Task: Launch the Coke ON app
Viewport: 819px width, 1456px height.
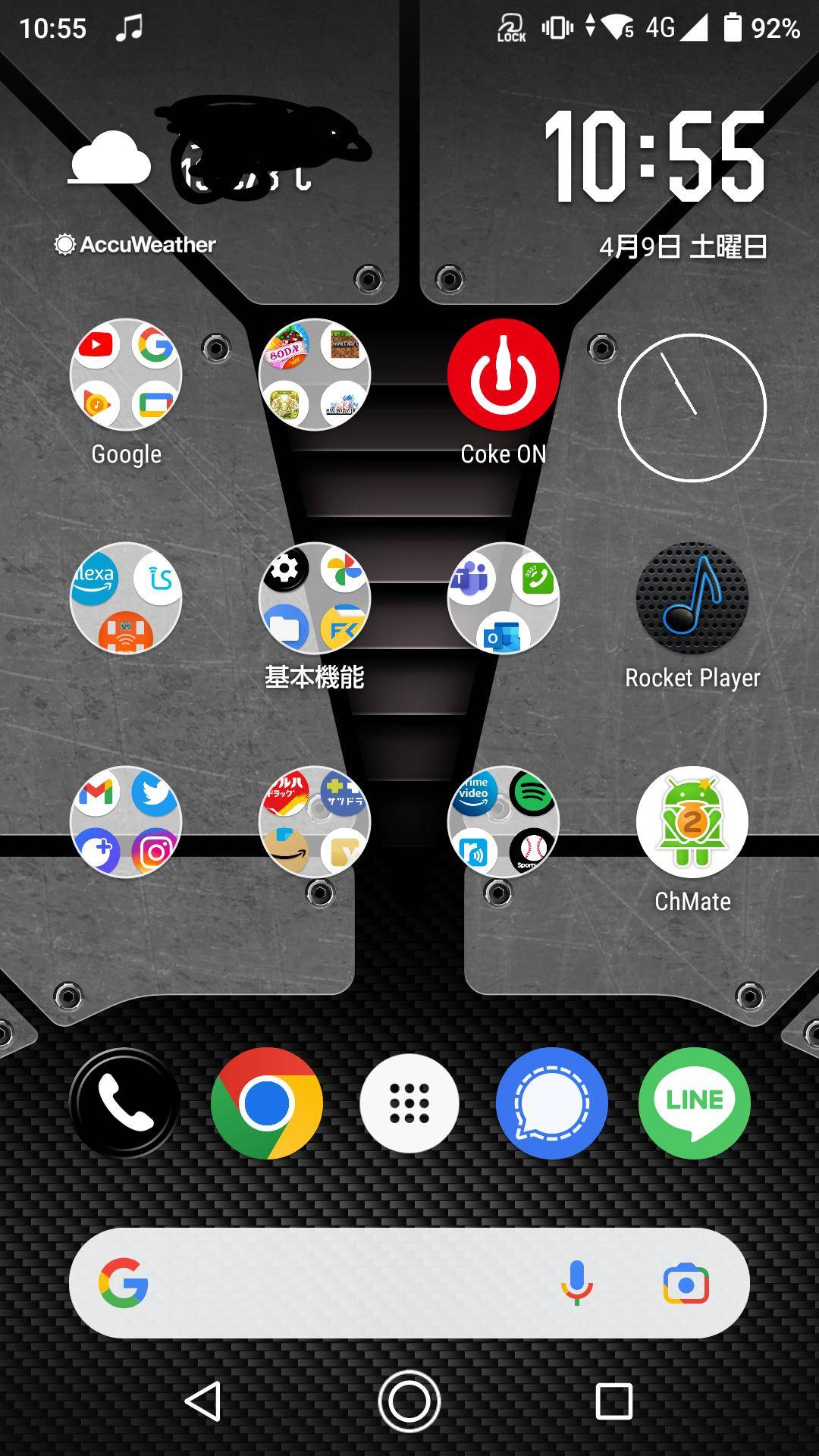Action: pos(503,375)
